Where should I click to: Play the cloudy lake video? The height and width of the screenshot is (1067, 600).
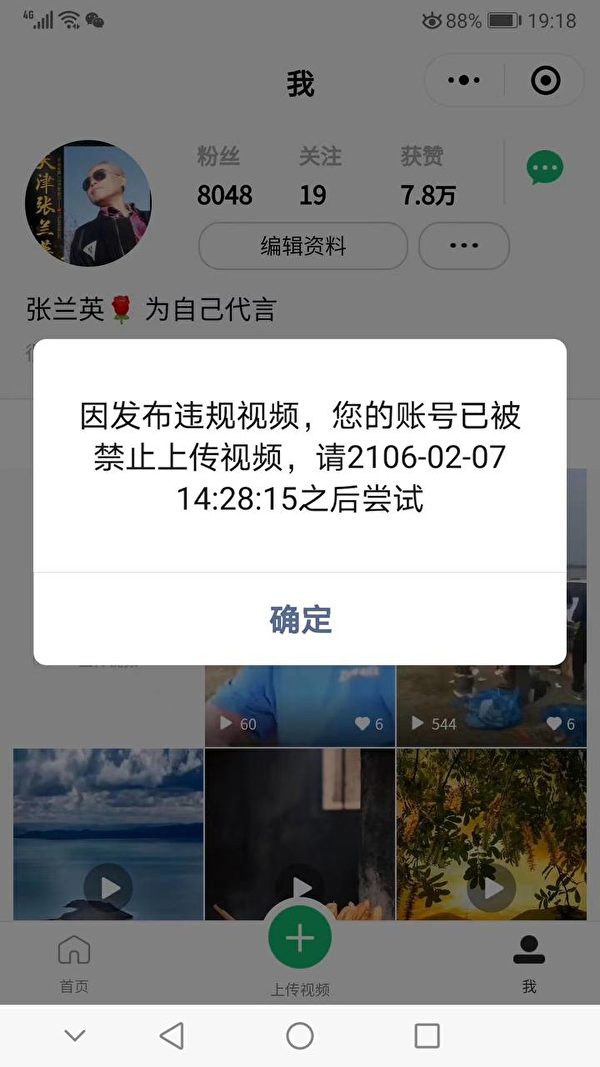108,835
